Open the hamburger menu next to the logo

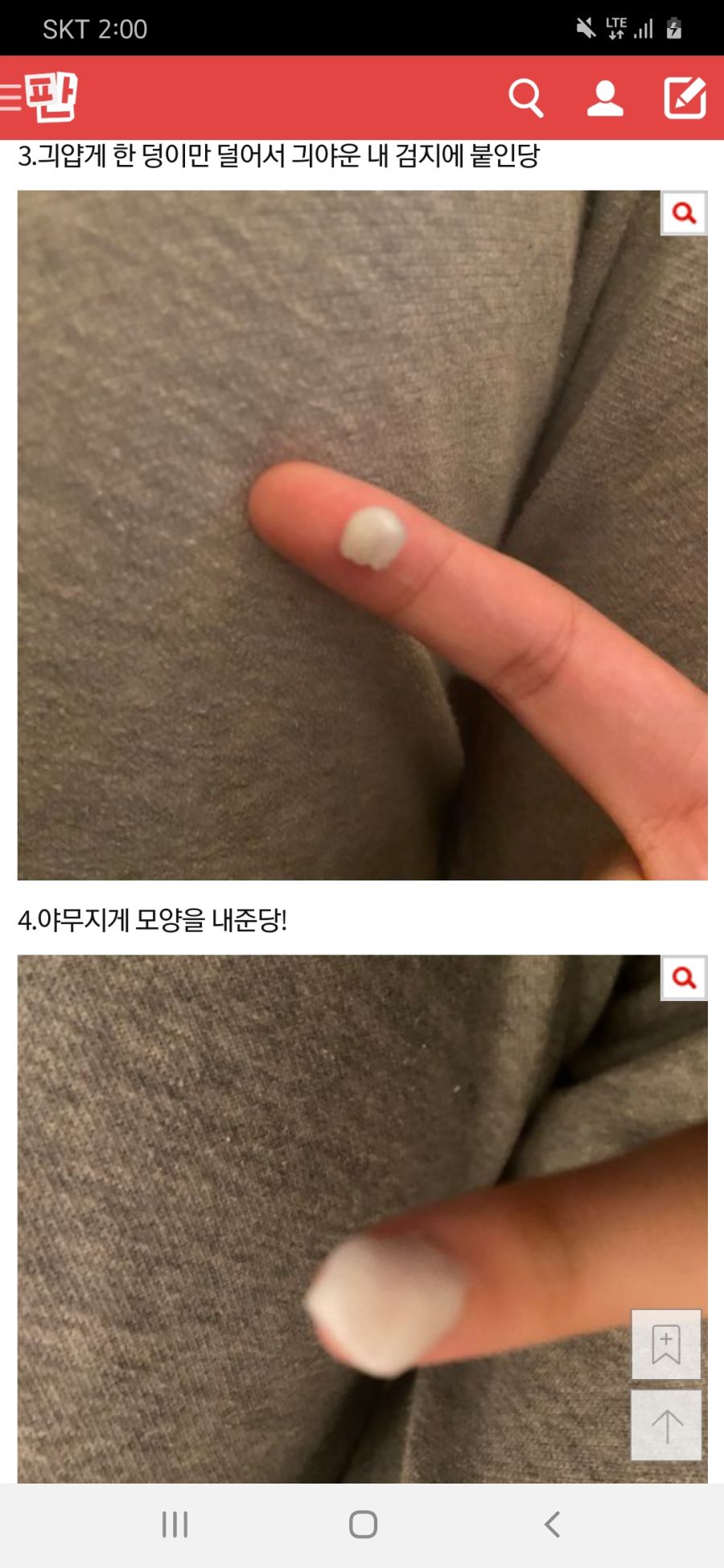click(11, 97)
